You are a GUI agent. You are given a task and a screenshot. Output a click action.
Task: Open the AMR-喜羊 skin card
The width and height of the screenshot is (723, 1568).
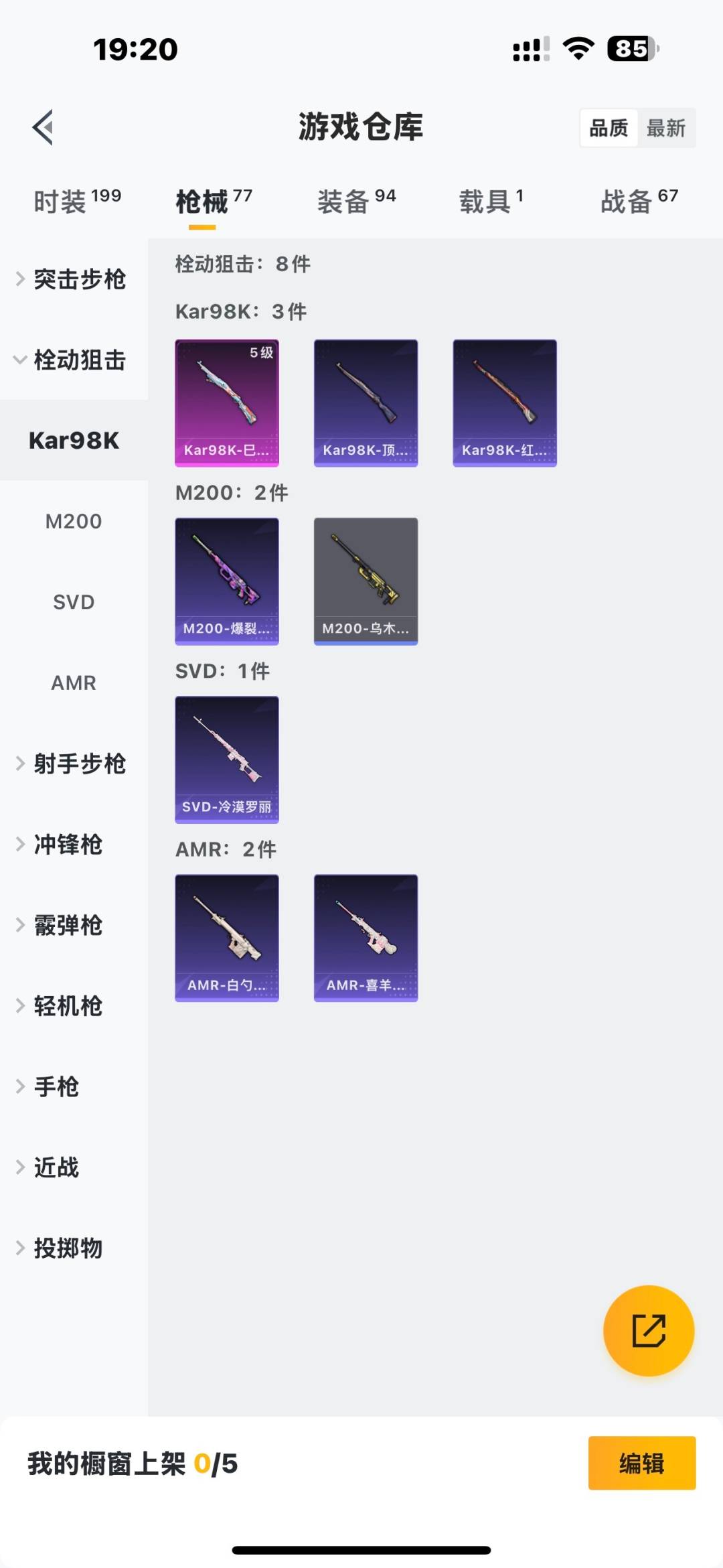pyautogui.click(x=366, y=938)
